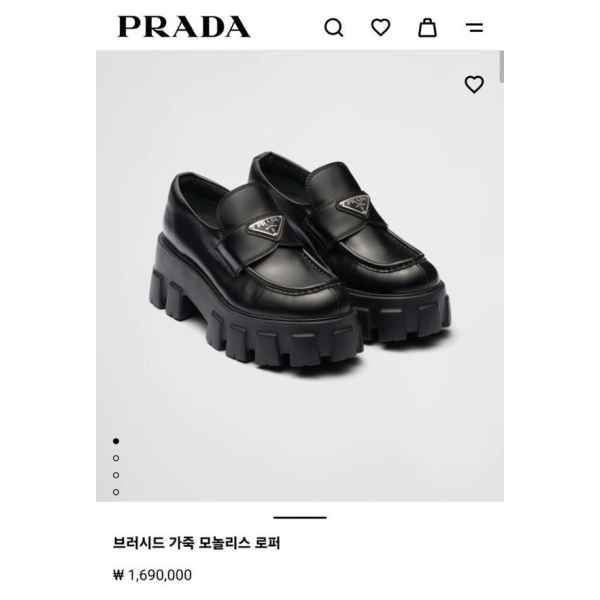Go to the third product image dot
This screenshot has height=600, width=600.
[116, 475]
